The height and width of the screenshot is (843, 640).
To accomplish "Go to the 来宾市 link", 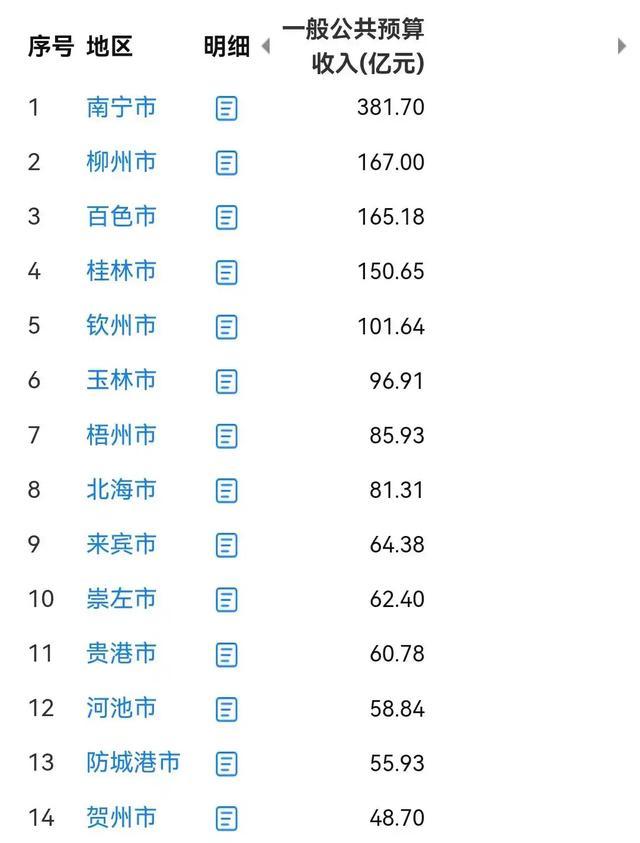I will point(121,544).
